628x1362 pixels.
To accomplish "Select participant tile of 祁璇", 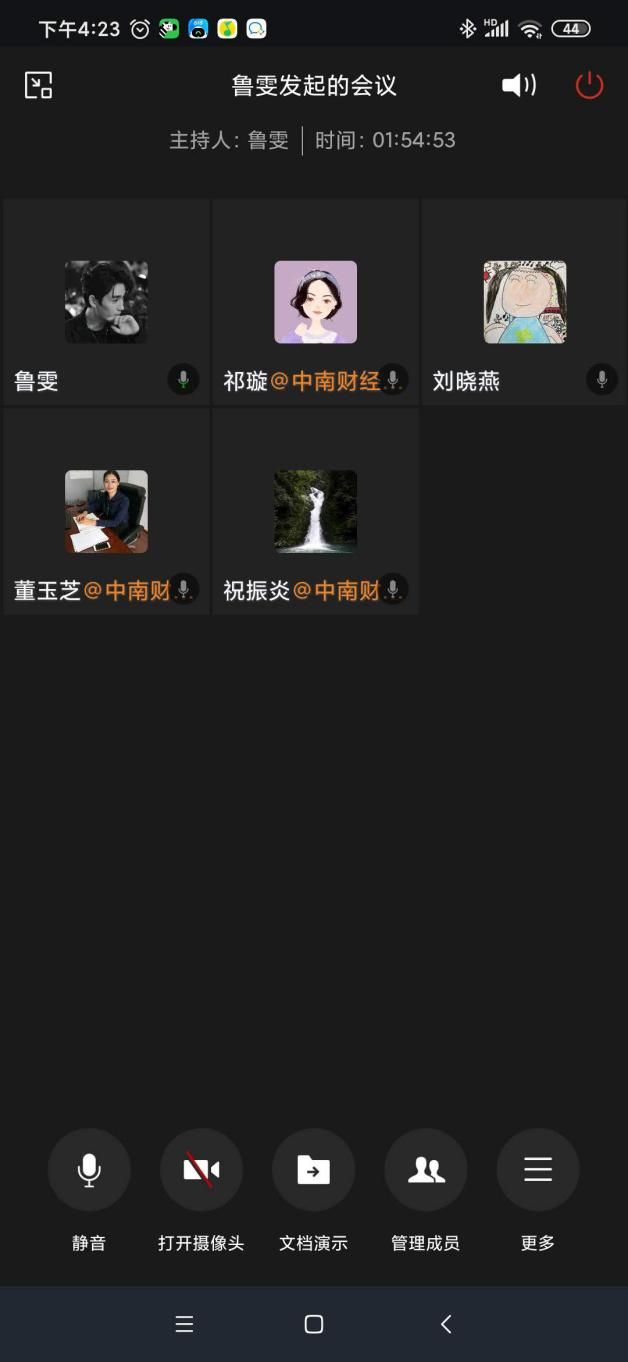I will [315, 302].
